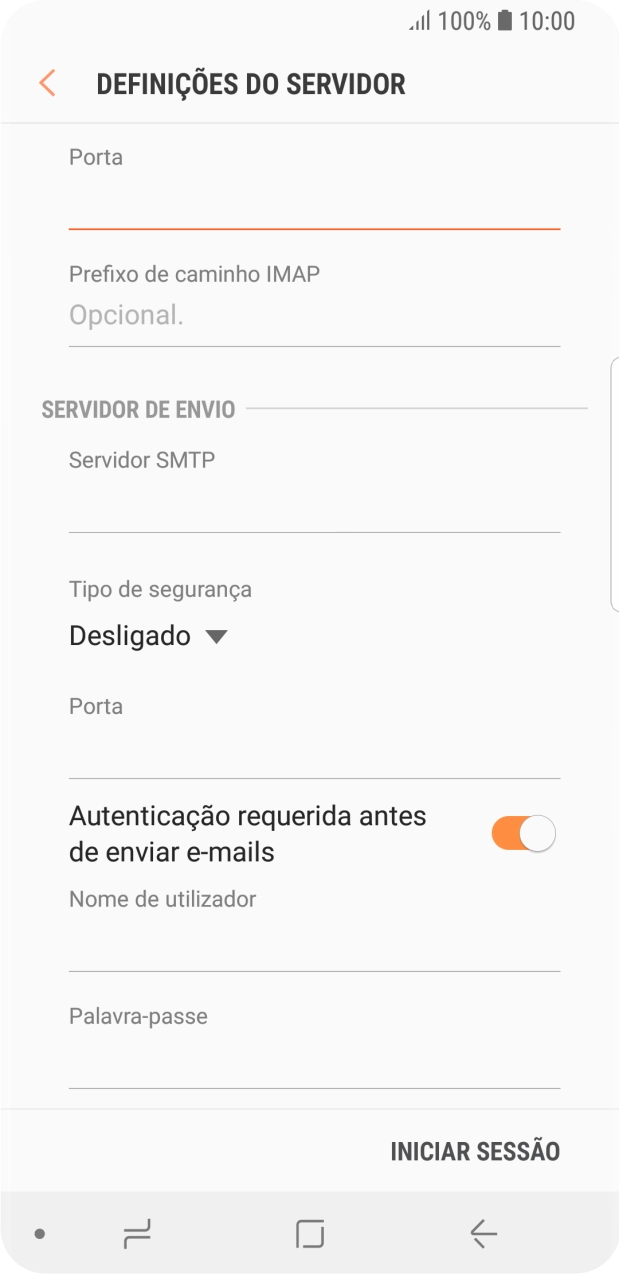Select the Servidor SMTP field
Viewport: 619px width, 1274px height.
tap(313, 508)
